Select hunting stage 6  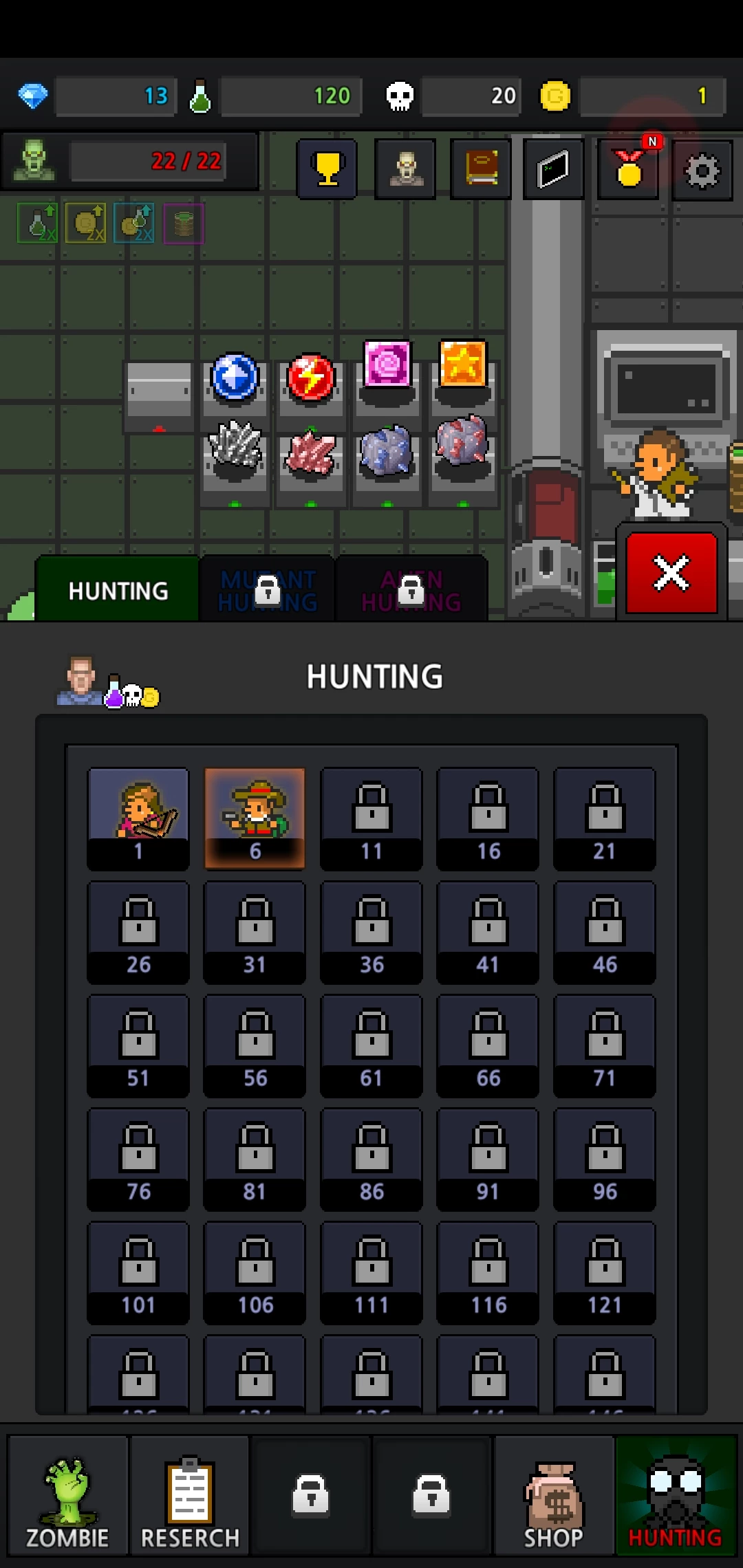point(255,818)
